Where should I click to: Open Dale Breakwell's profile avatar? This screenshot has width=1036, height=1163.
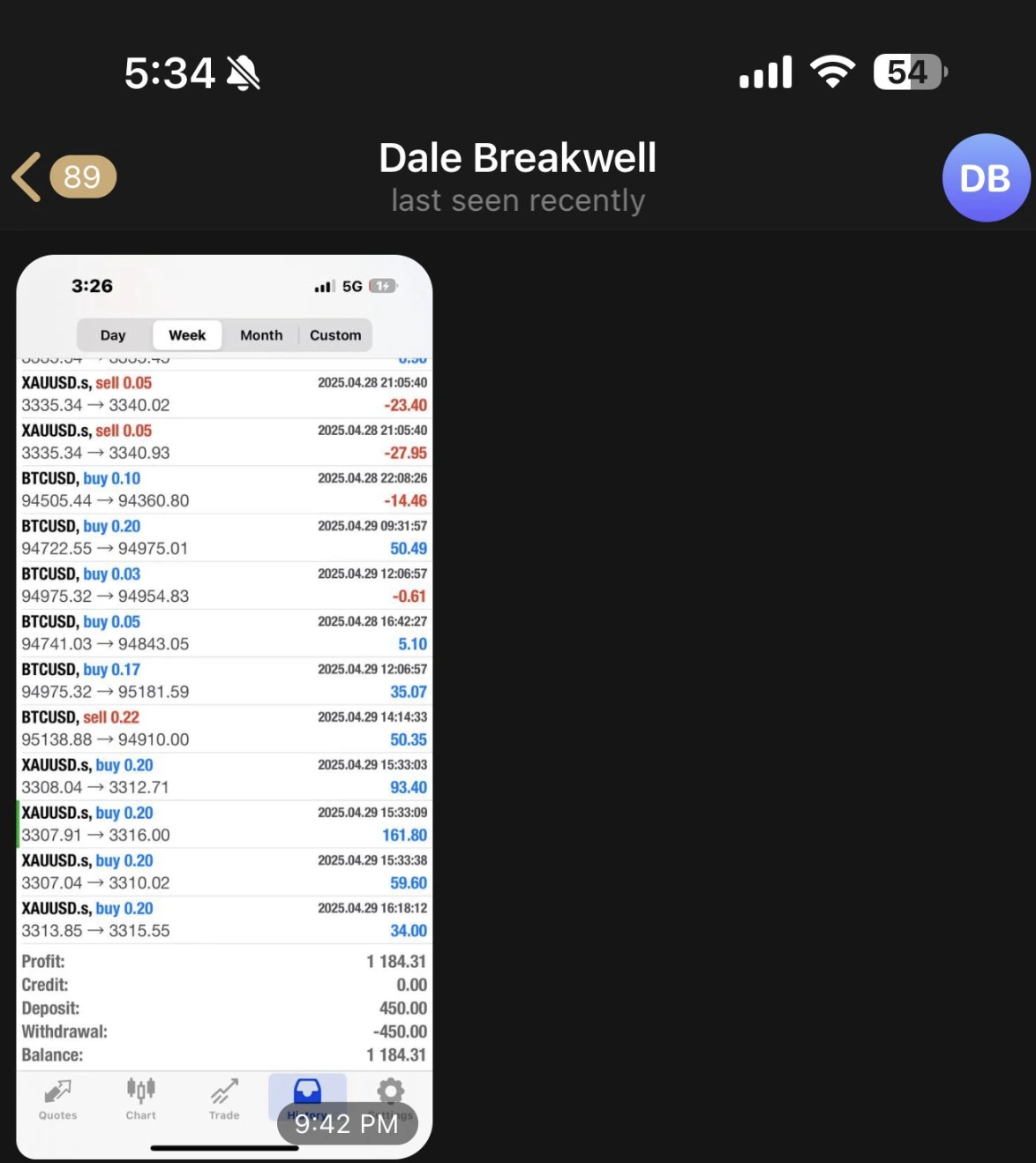coord(985,178)
